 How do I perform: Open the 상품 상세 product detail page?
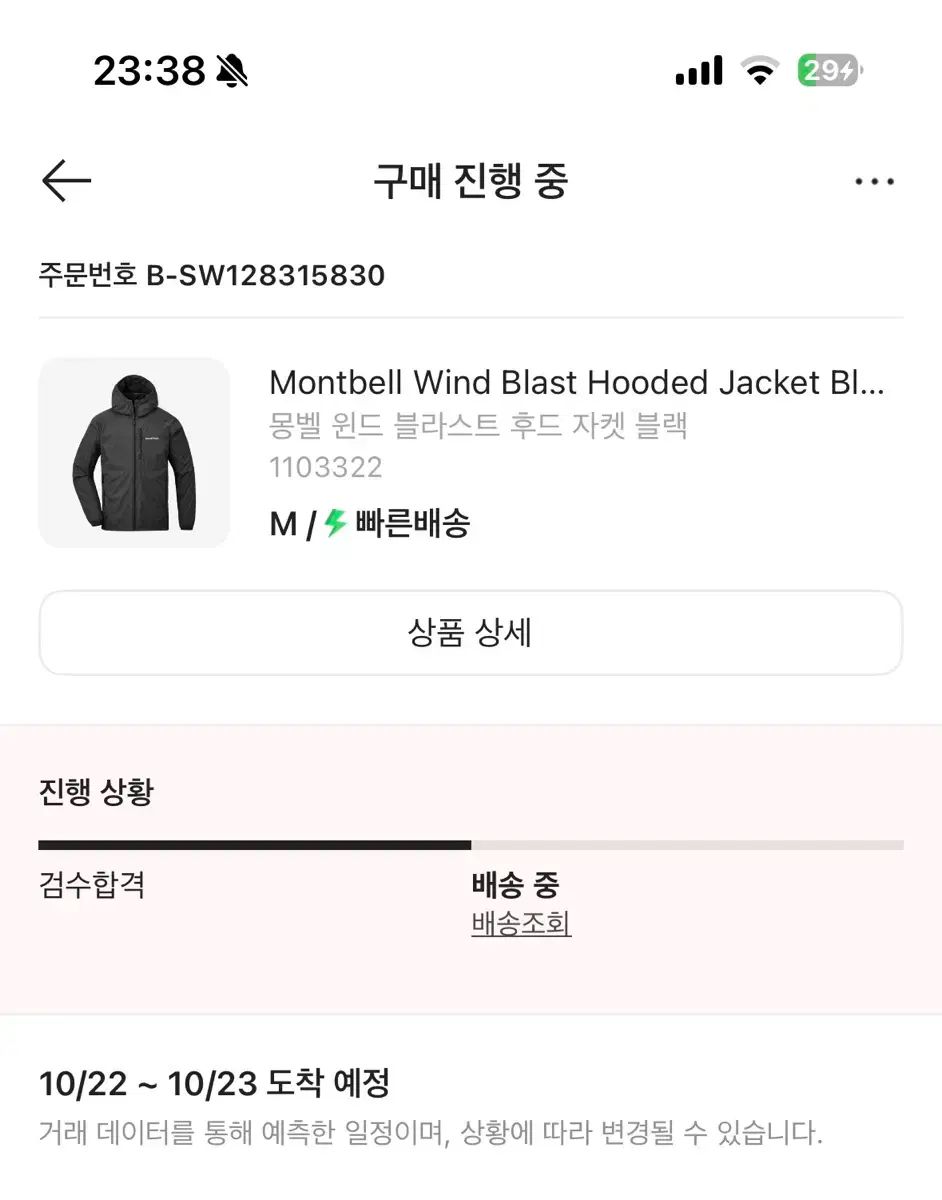point(471,631)
